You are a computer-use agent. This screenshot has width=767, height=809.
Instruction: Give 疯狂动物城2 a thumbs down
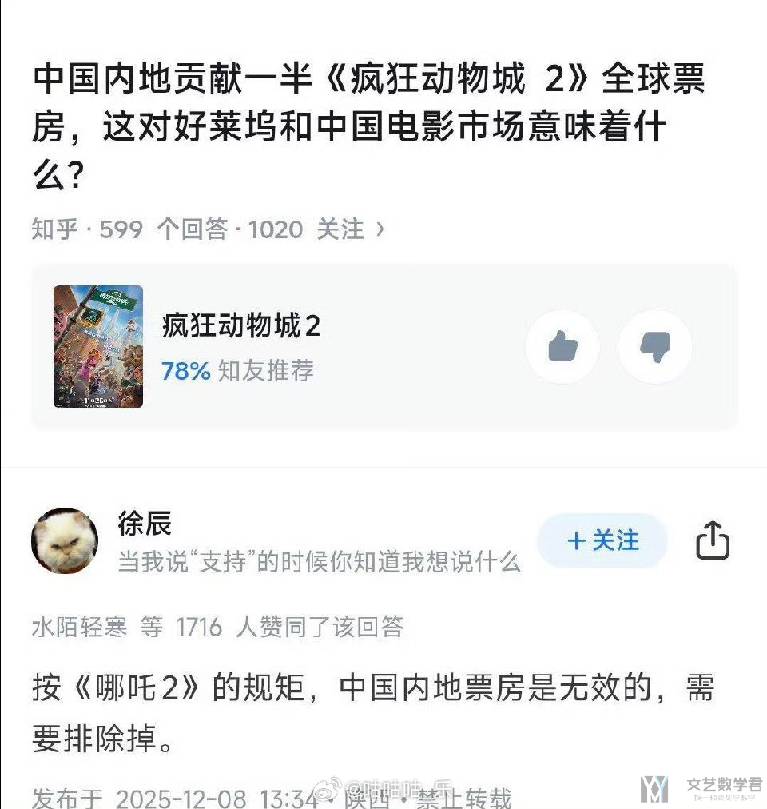pyautogui.click(x=654, y=347)
